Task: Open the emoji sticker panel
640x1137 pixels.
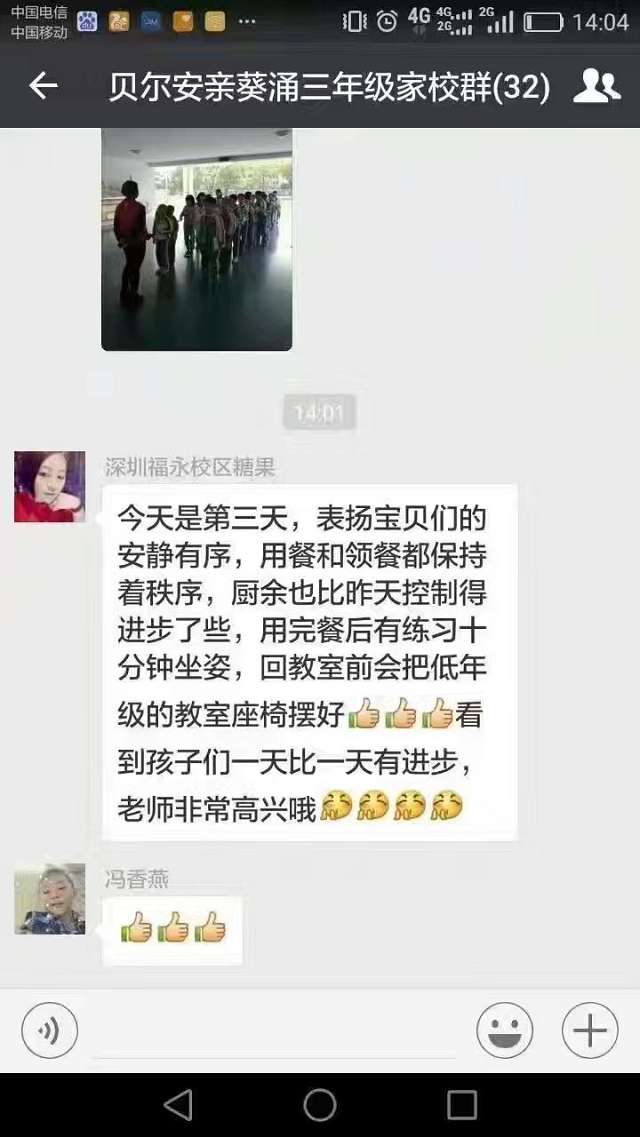Action: pos(504,1030)
